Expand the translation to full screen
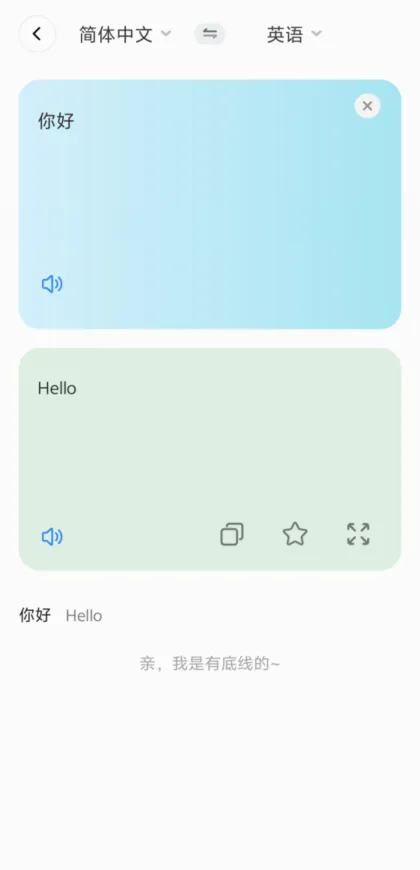The height and width of the screenshot is (870, 420). point(358,534)
